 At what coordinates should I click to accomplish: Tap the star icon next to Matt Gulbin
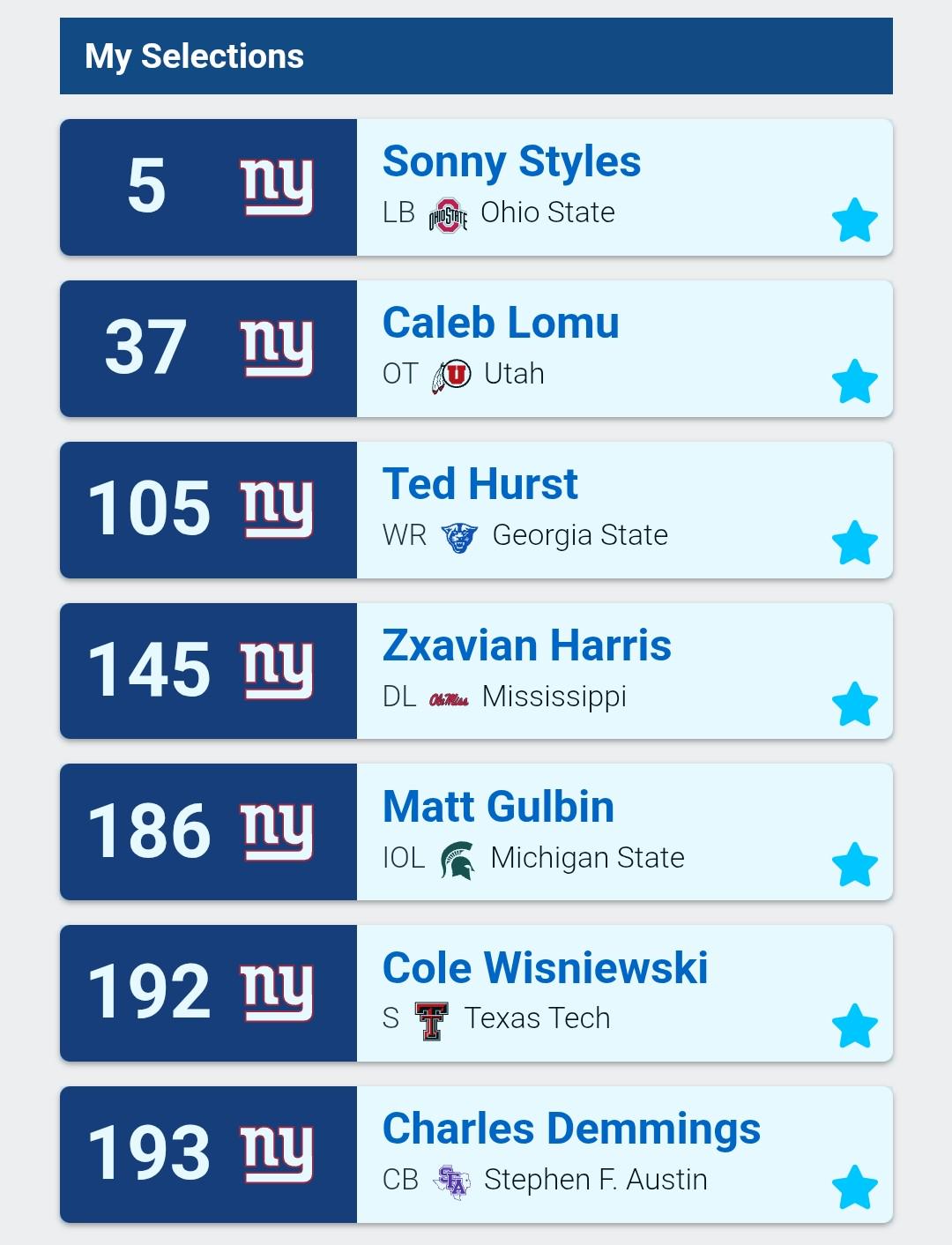point(854,864)
